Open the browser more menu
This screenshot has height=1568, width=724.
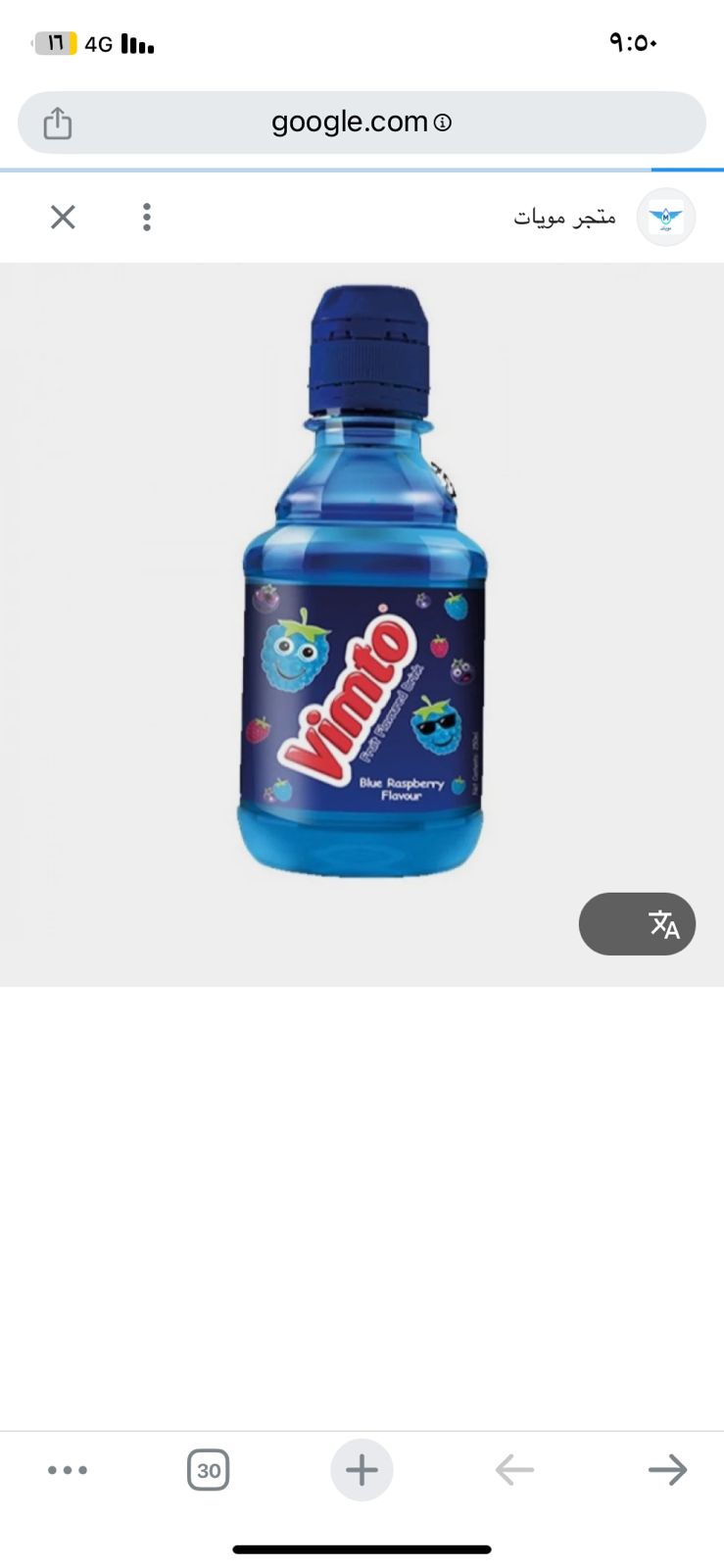point(68,1469)
